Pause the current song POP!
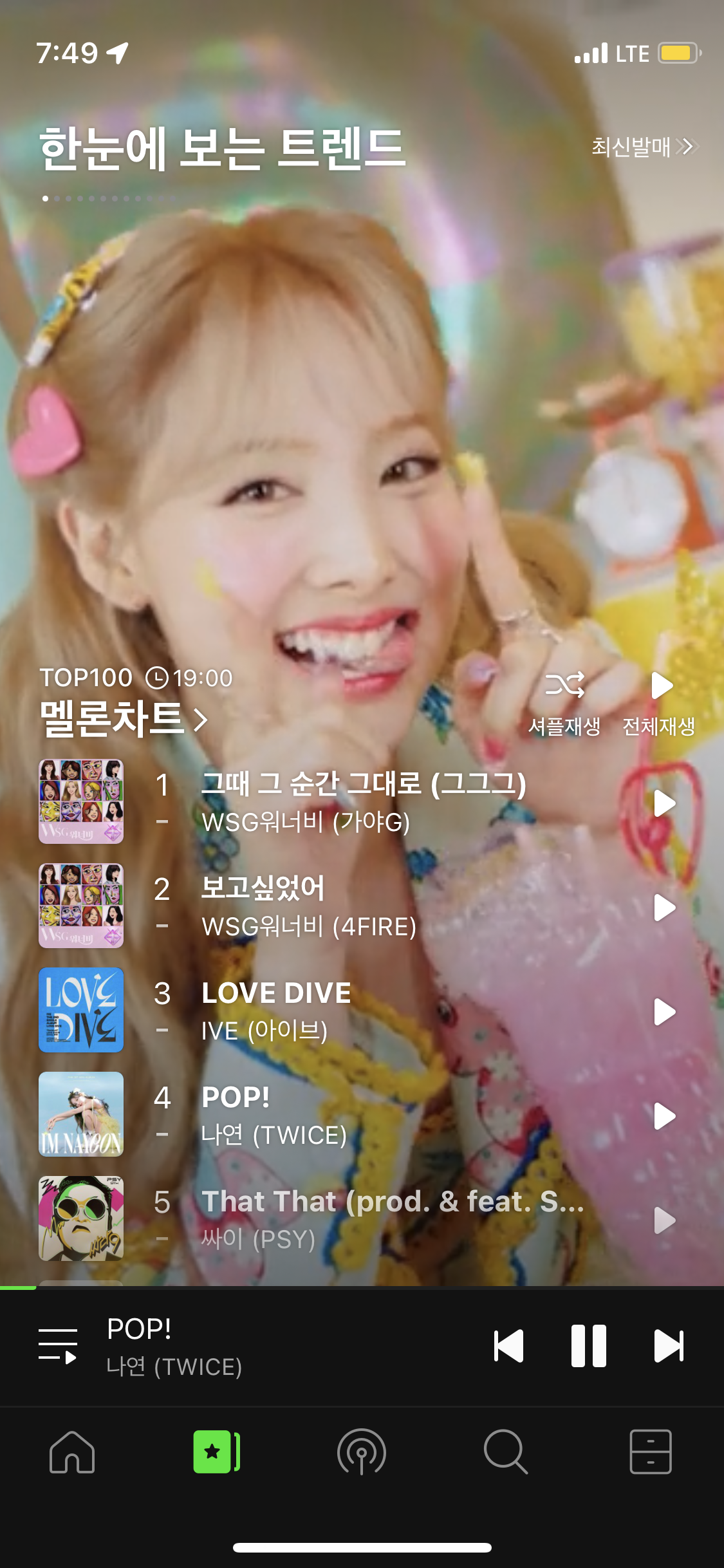724x1568 pixels. (588, 1346)
